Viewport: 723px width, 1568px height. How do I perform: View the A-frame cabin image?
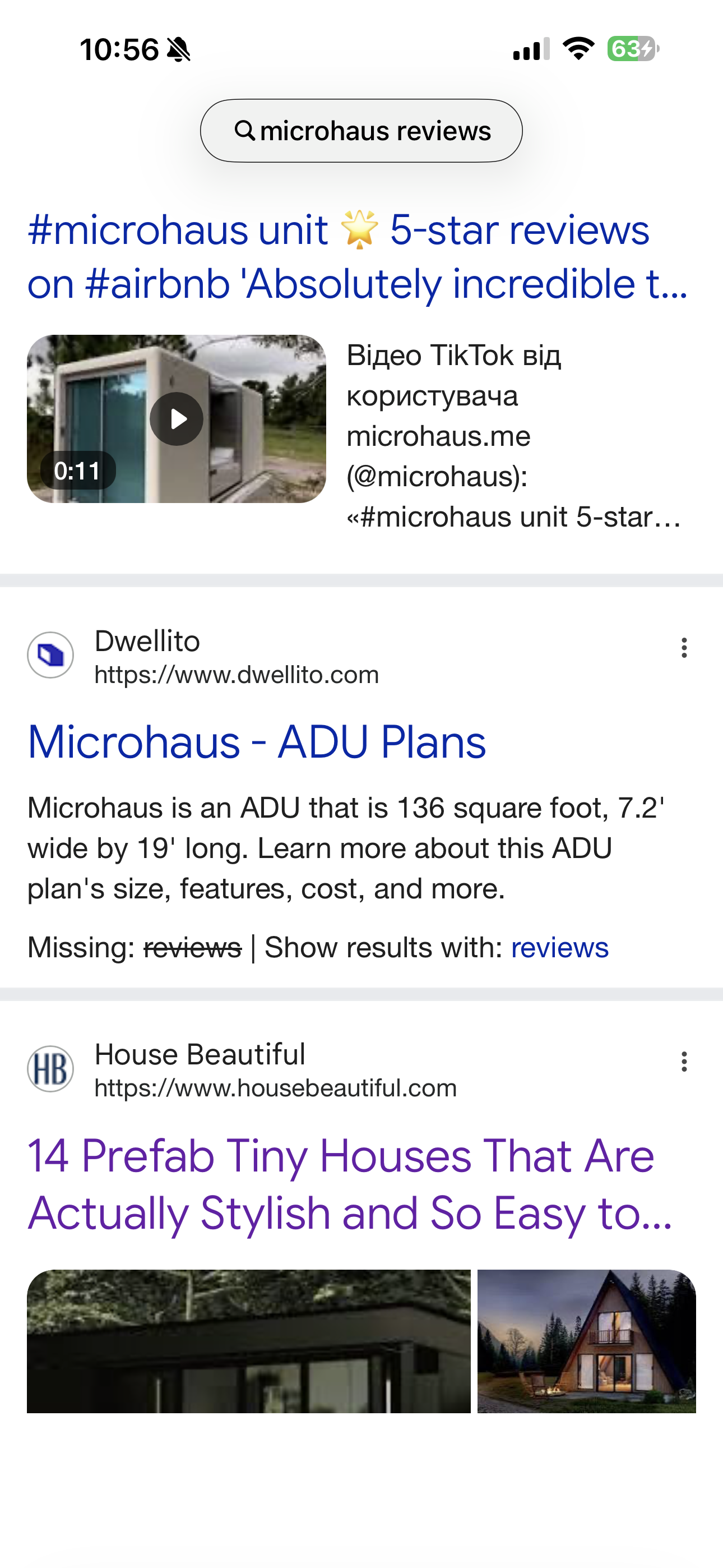coord(587,1341)
